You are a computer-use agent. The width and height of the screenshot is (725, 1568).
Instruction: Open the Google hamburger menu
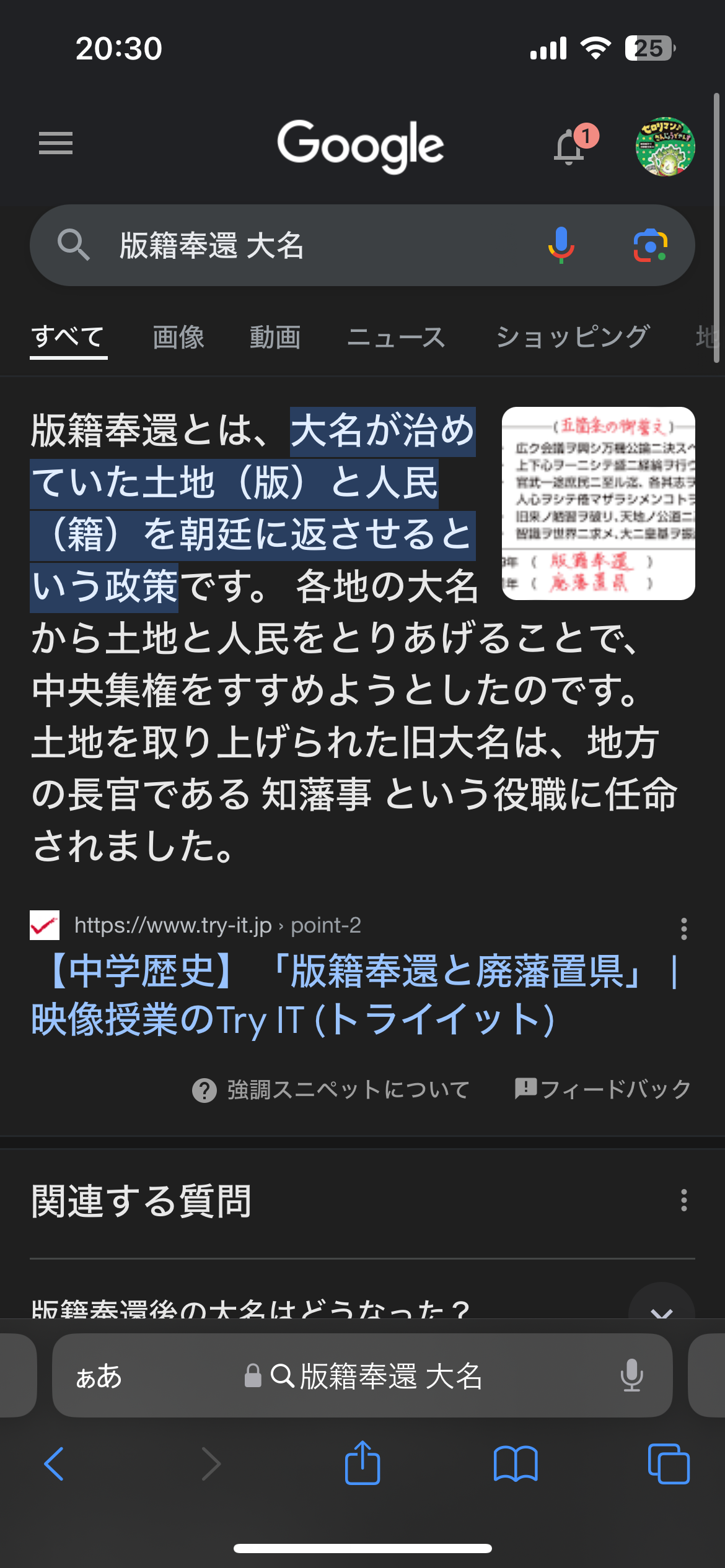(56, 144)
